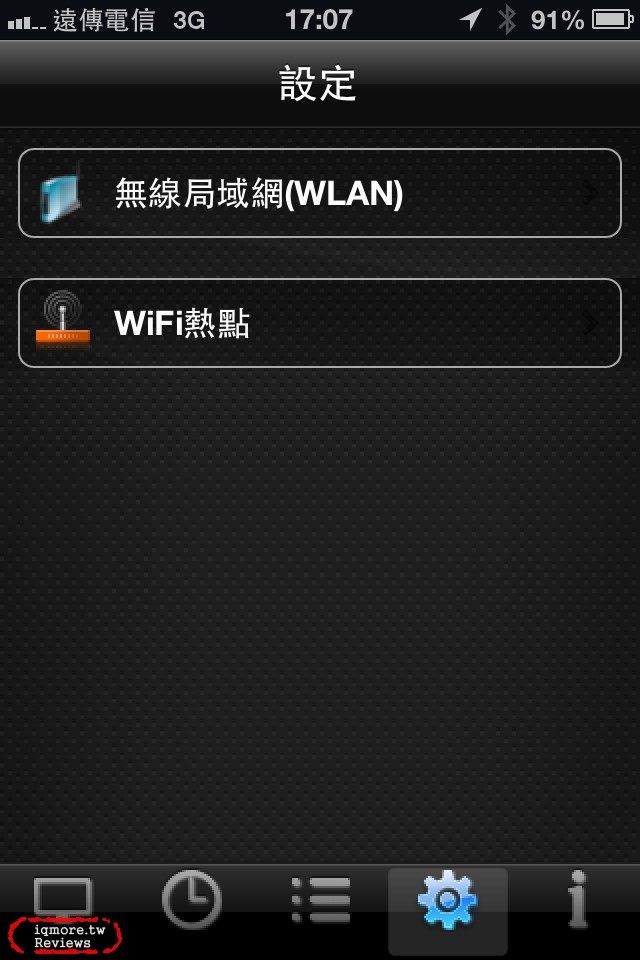Switch to the list tab
The image size is (640, 960).
(320, 899)
